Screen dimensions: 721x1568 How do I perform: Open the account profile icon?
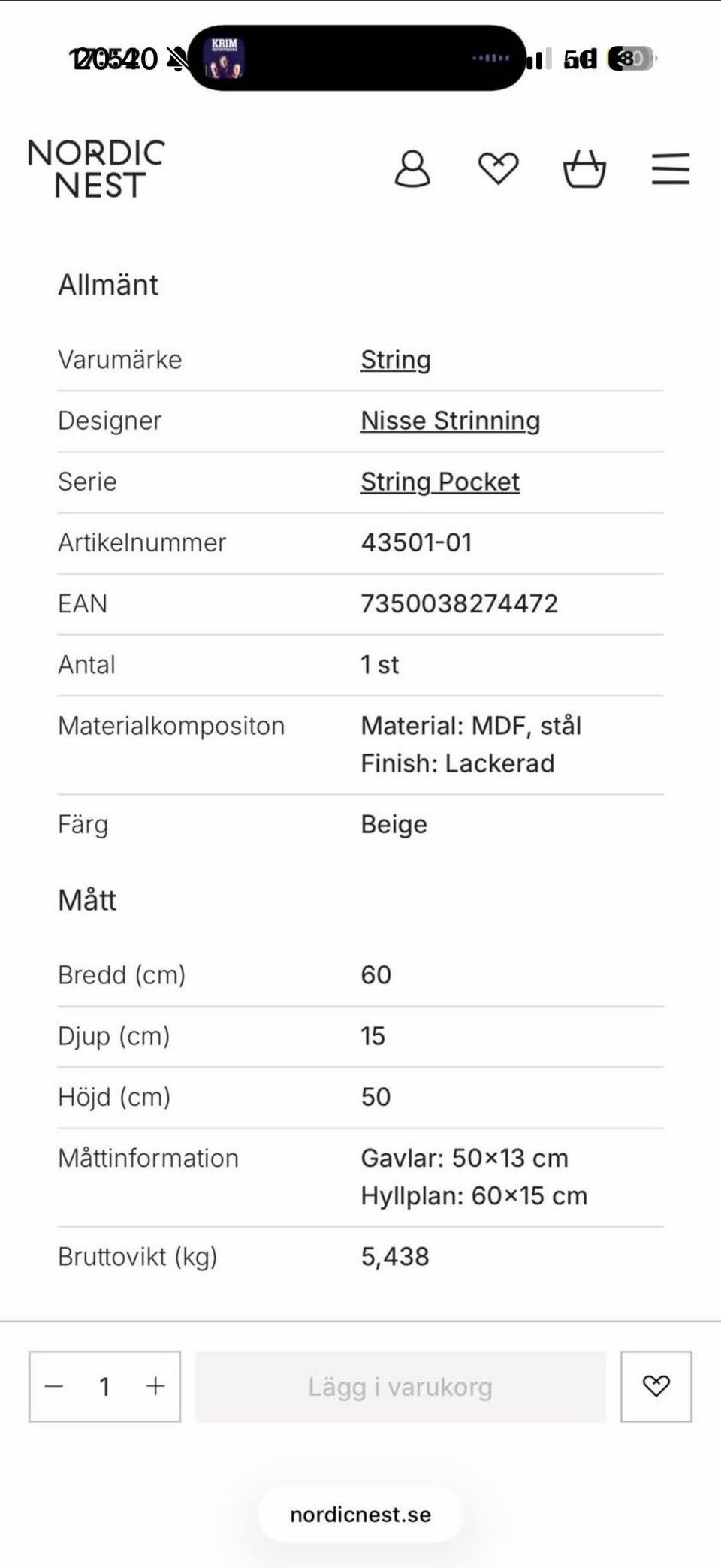412,168
